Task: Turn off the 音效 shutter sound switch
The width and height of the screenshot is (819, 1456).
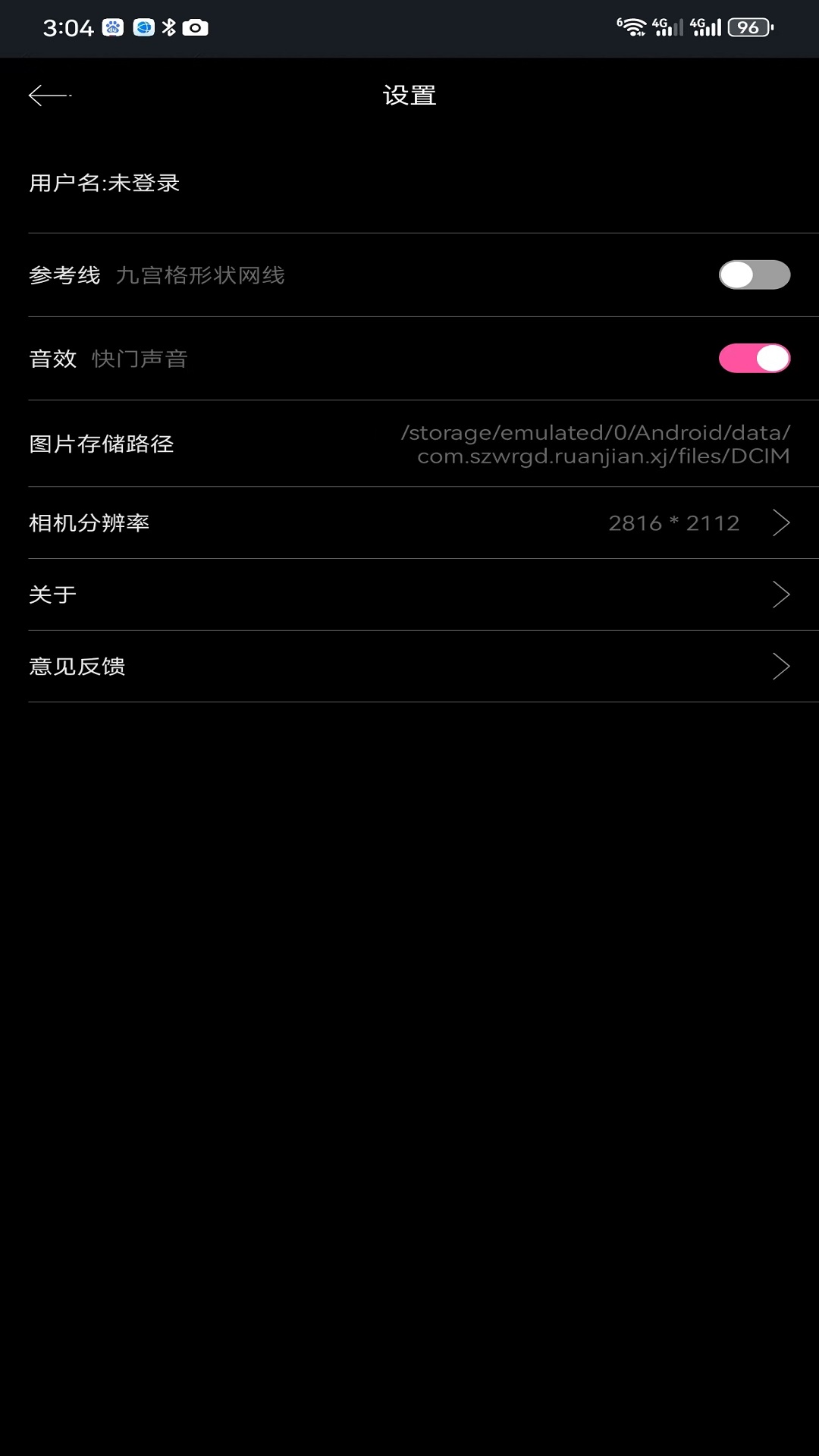Action: pos(754,358)
